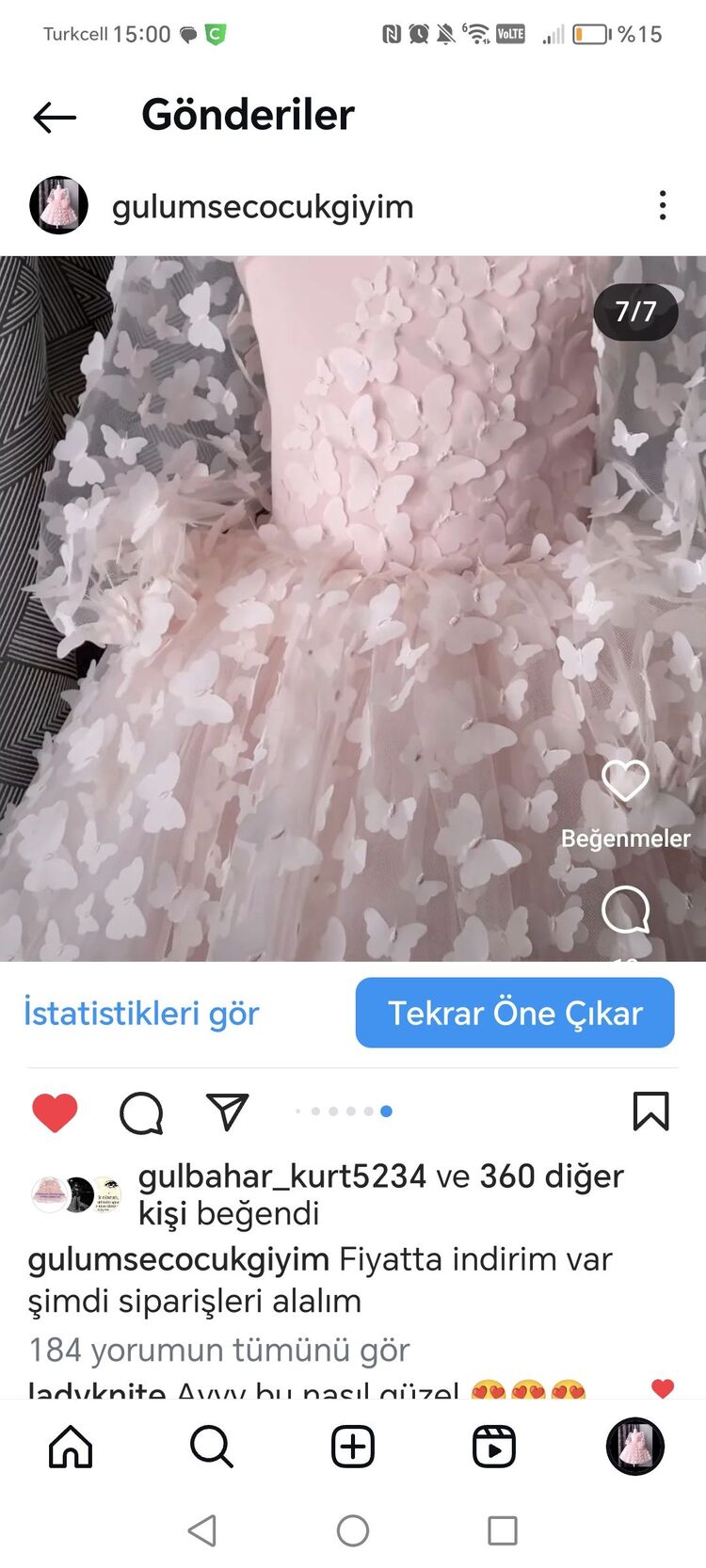This screenshot has width=706, height=1568.
Task: Tap system home circle button
Action: tap(353, 1530)
